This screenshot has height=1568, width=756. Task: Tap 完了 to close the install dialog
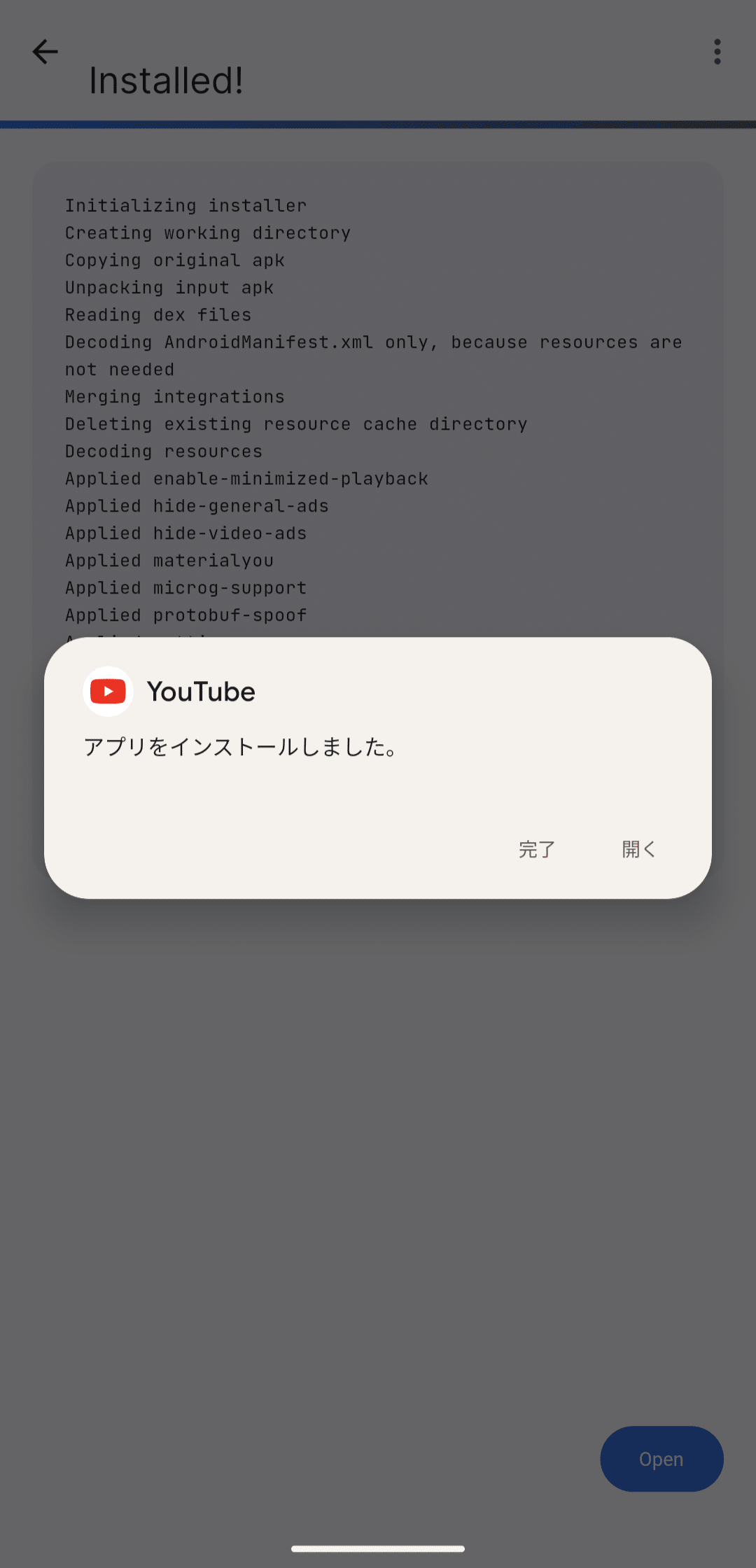[537, 849]
